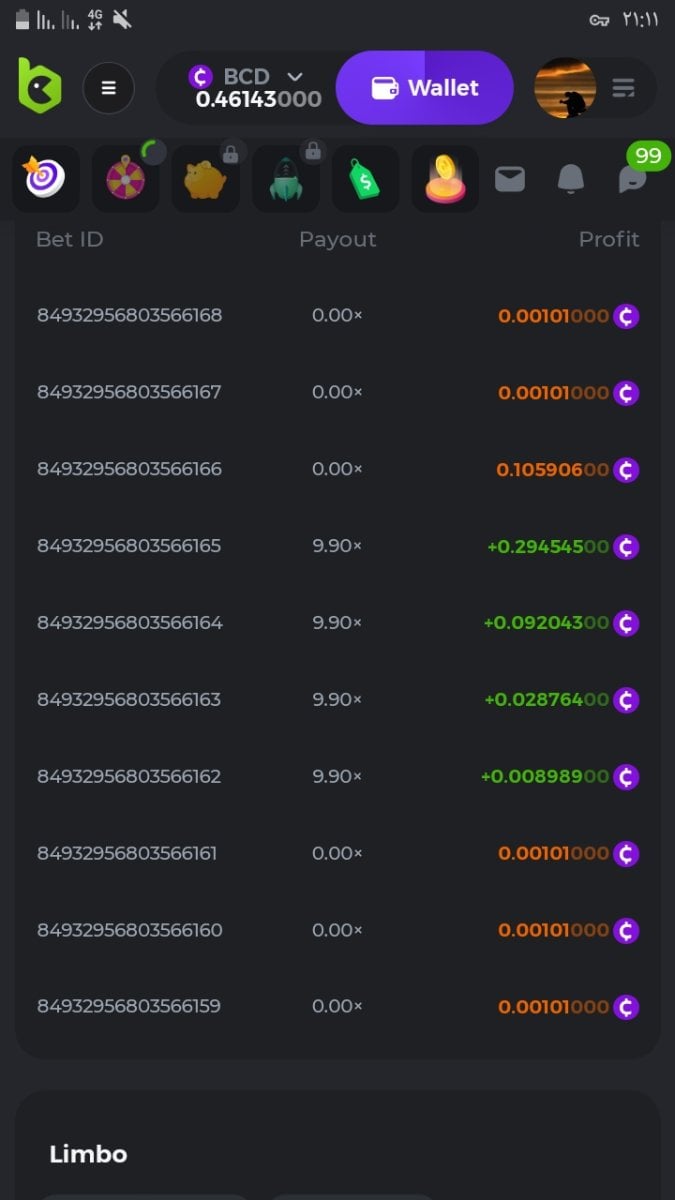Viewport: 675px width, 1200px height.
Task: Open the profile avatar menu
Action: (x=565, y=88)
